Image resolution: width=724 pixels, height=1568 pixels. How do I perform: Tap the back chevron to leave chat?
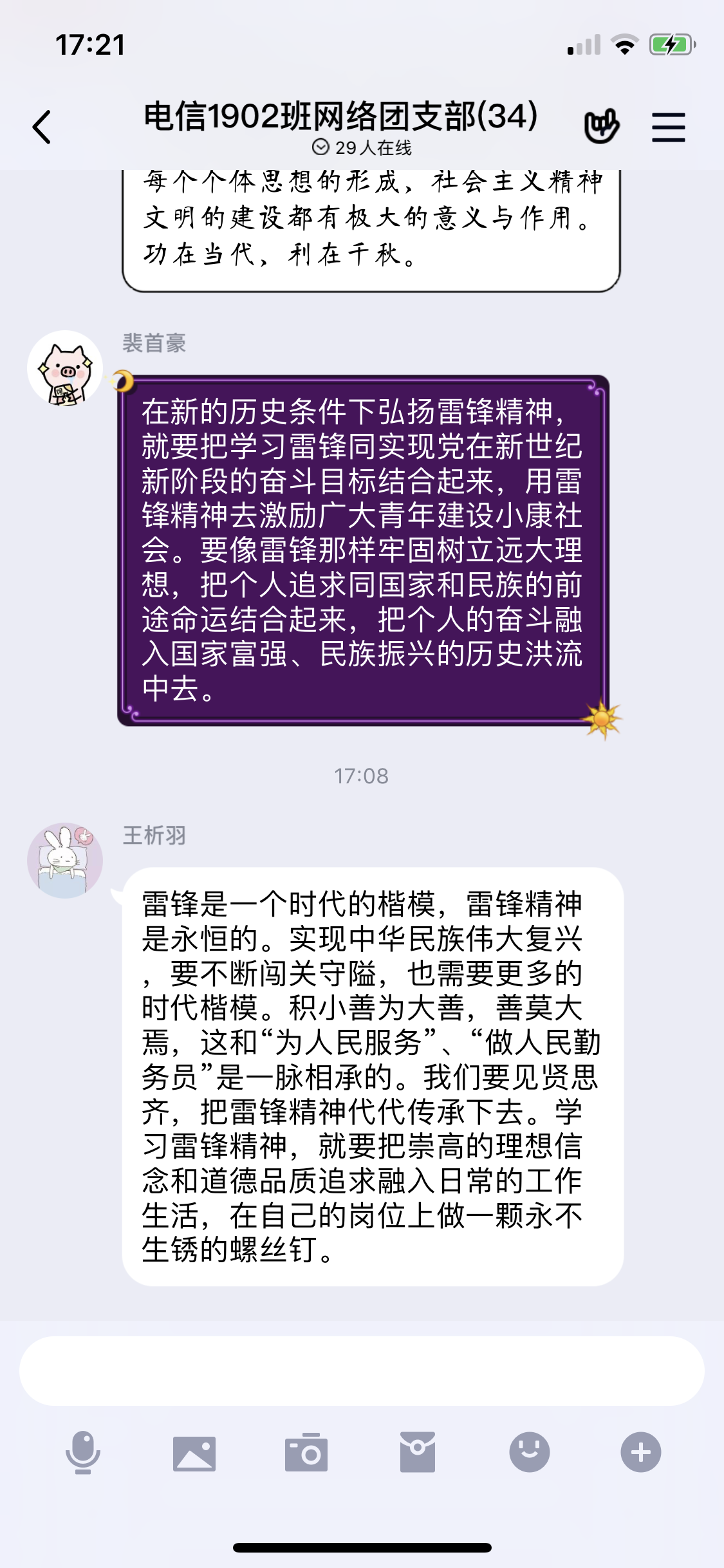(x=41, y=126)
